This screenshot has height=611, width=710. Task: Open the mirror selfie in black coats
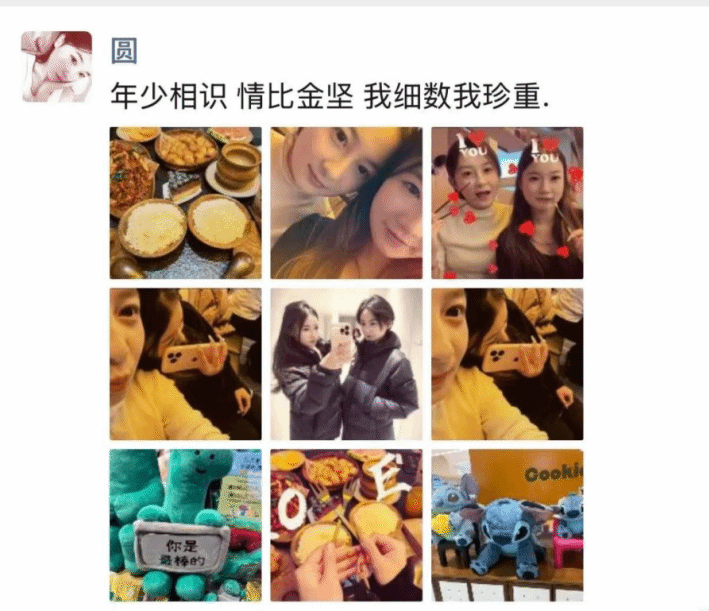[346, 364]
